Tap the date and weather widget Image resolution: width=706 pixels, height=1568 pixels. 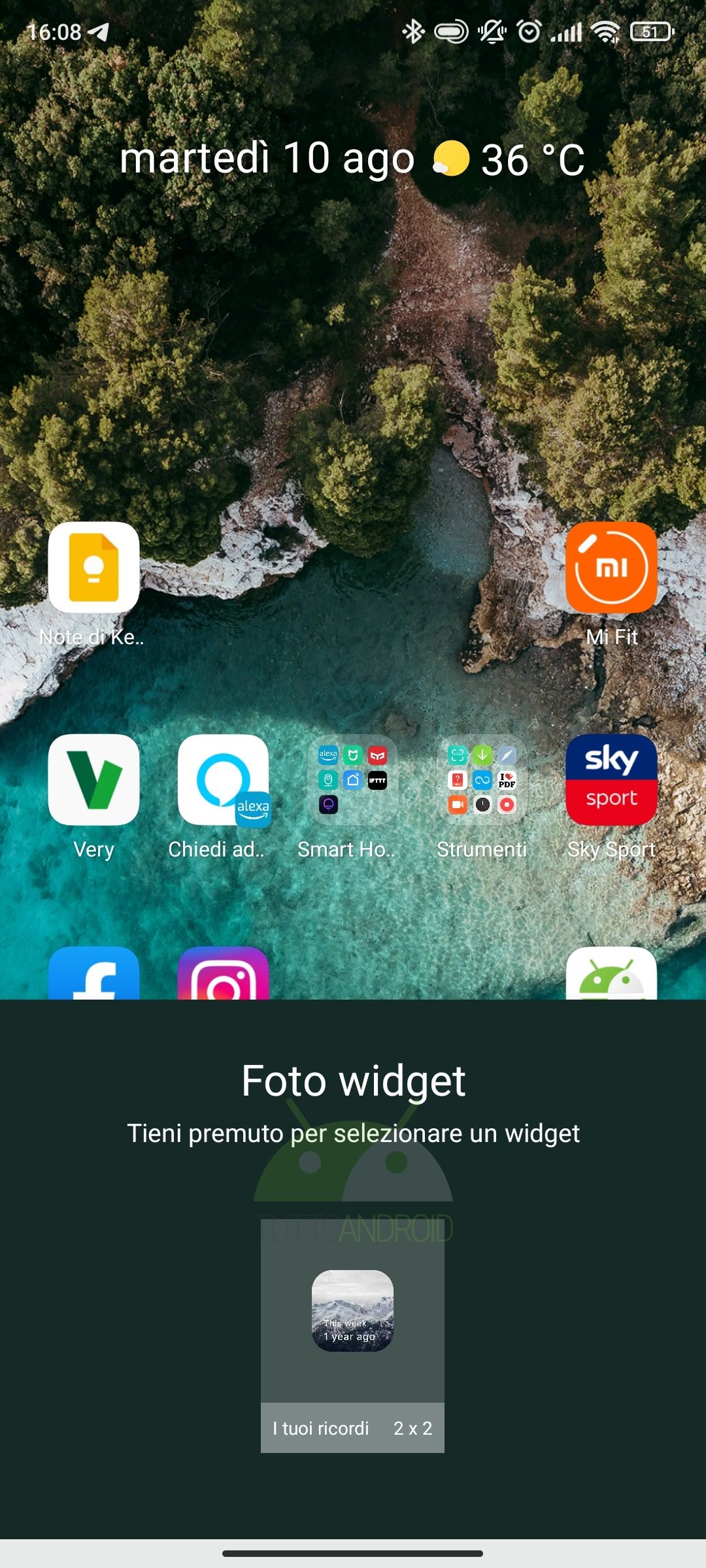click(x=352, y=159)
